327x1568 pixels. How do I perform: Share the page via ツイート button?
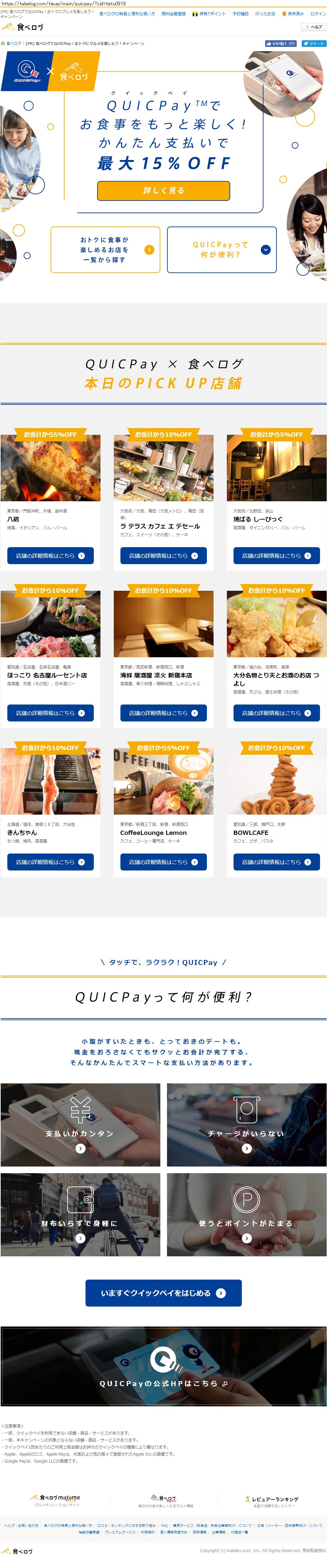point(314,44)
